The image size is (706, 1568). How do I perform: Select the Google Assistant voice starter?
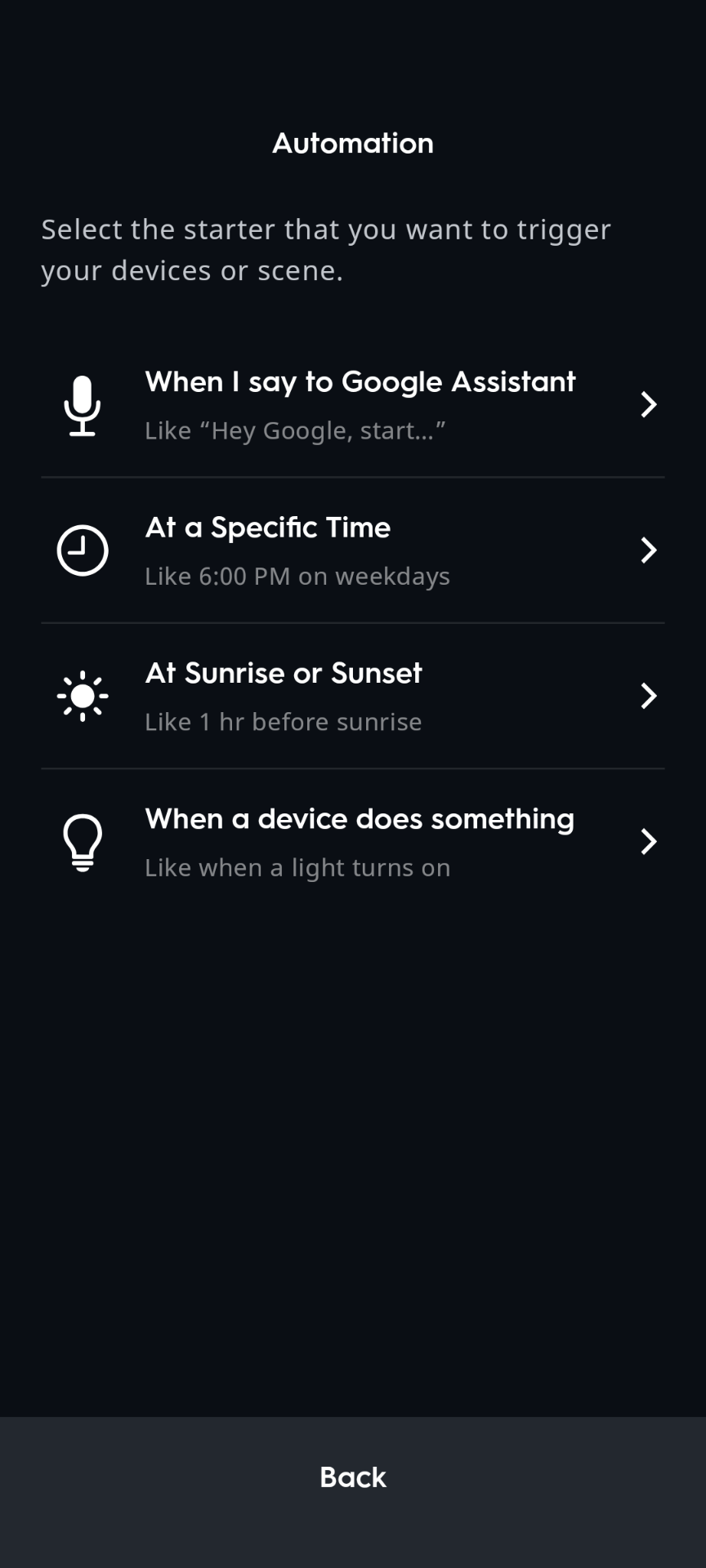(x=353, y=405)
